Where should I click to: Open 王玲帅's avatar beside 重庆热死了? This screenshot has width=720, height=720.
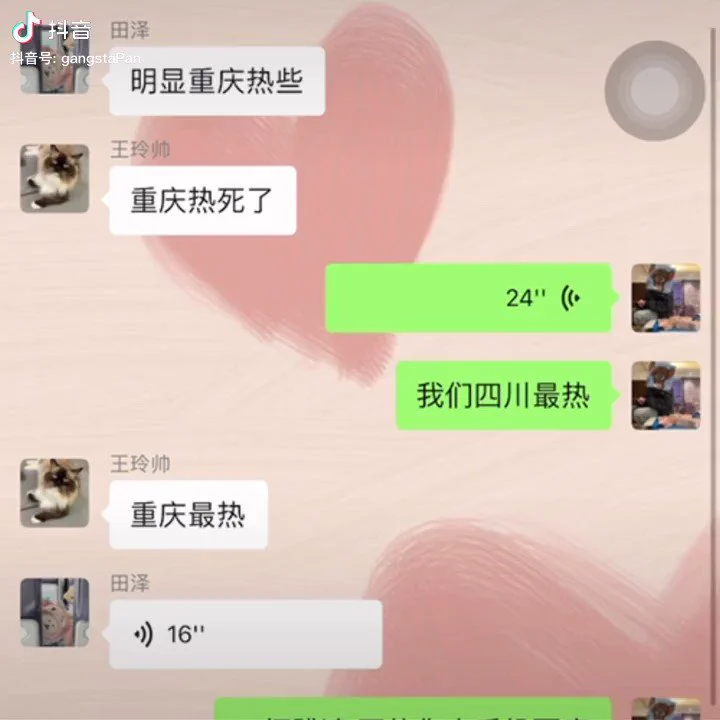55,178
